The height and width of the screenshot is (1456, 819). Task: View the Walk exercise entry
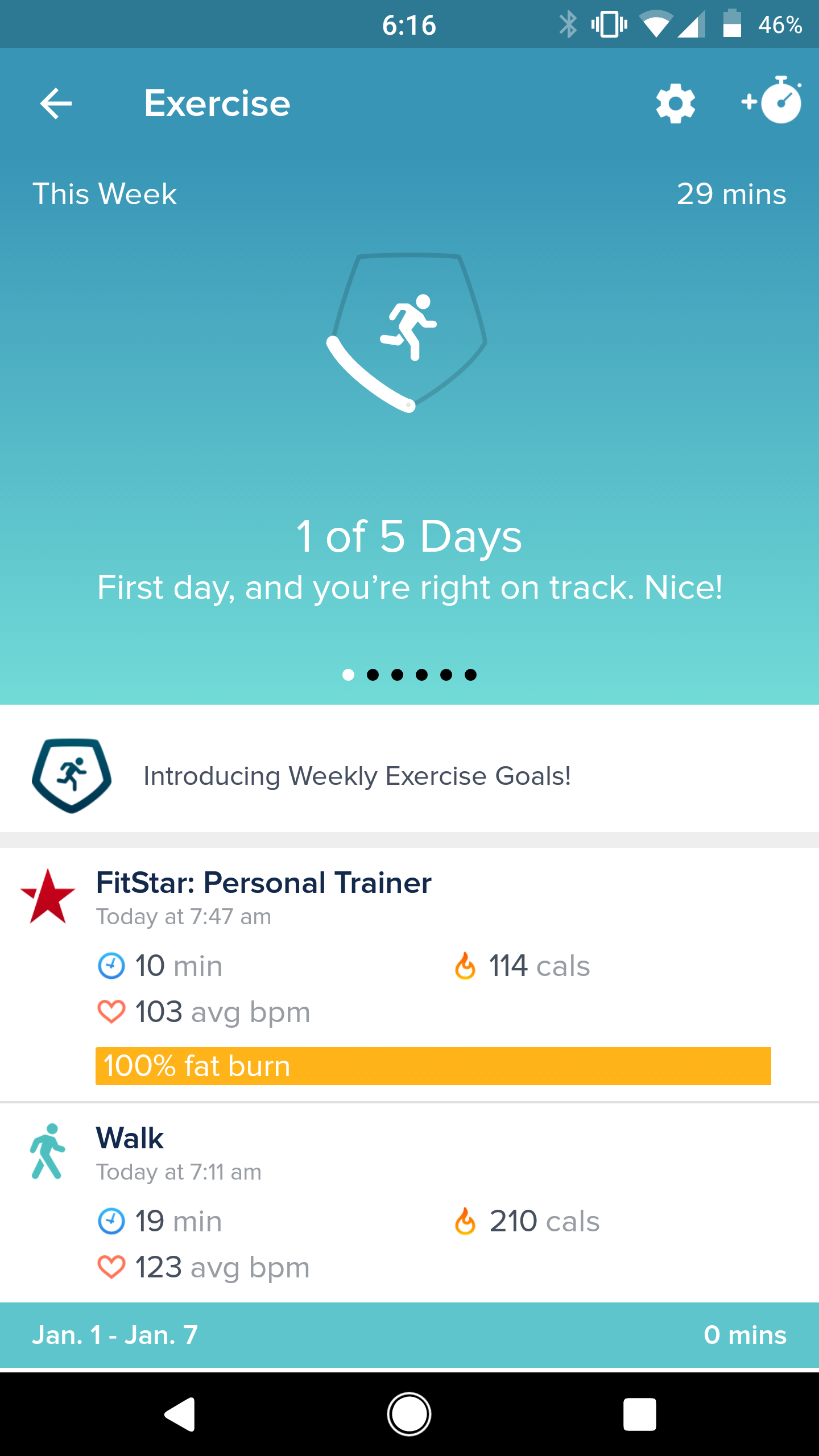point(409,1202)
